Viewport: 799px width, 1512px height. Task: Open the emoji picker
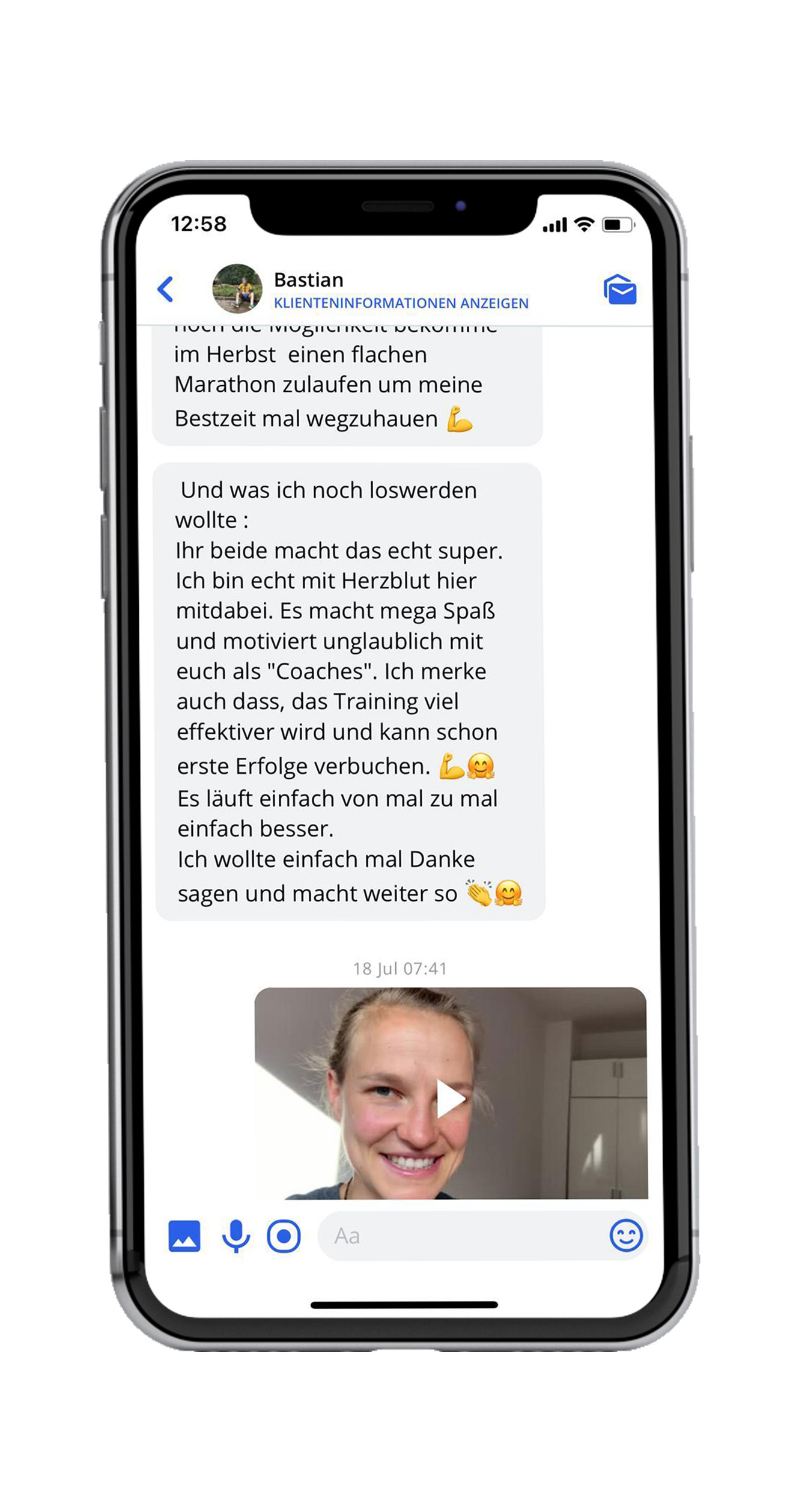coord(625,1236)
